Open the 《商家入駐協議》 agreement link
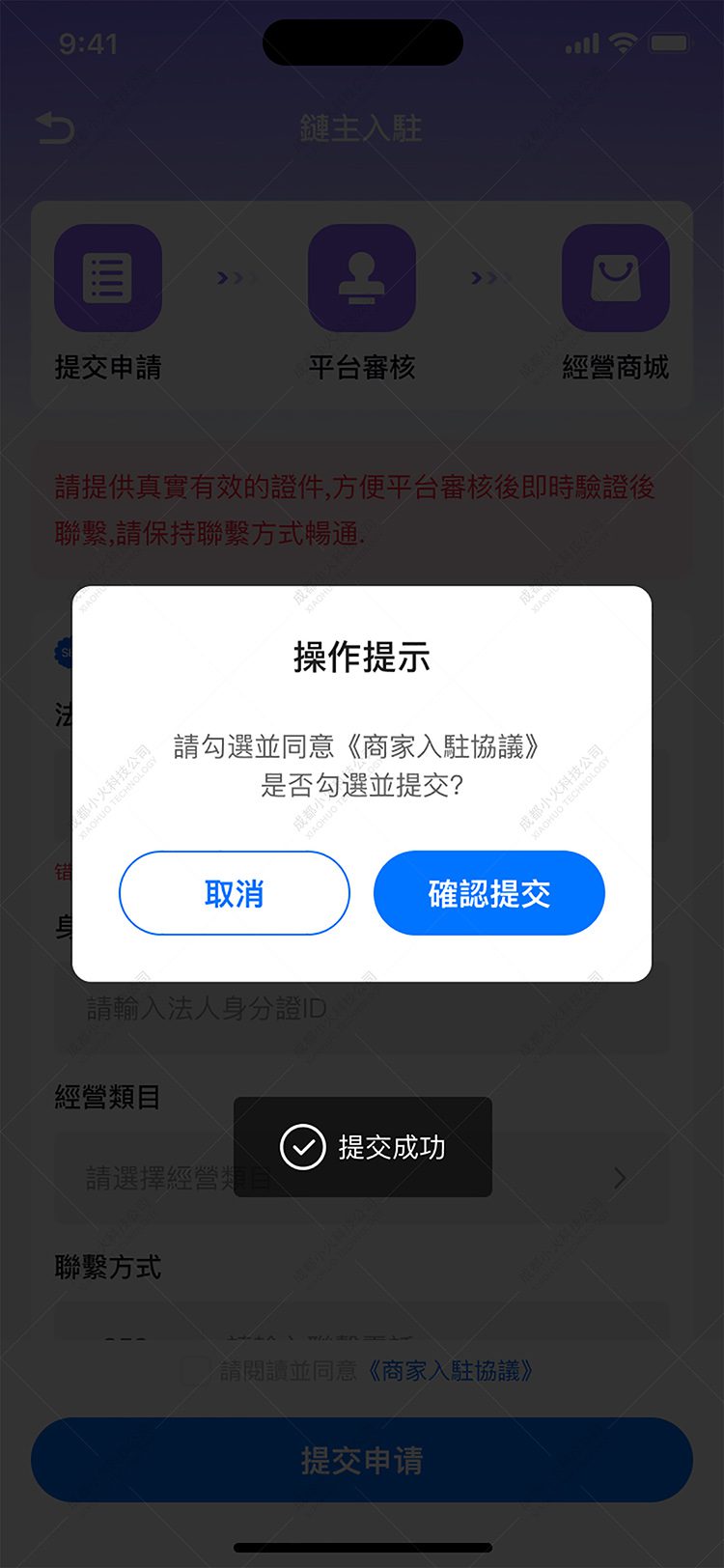Image resolution: width=724 pixels, height=1568 pixels. coord(449,1371)
